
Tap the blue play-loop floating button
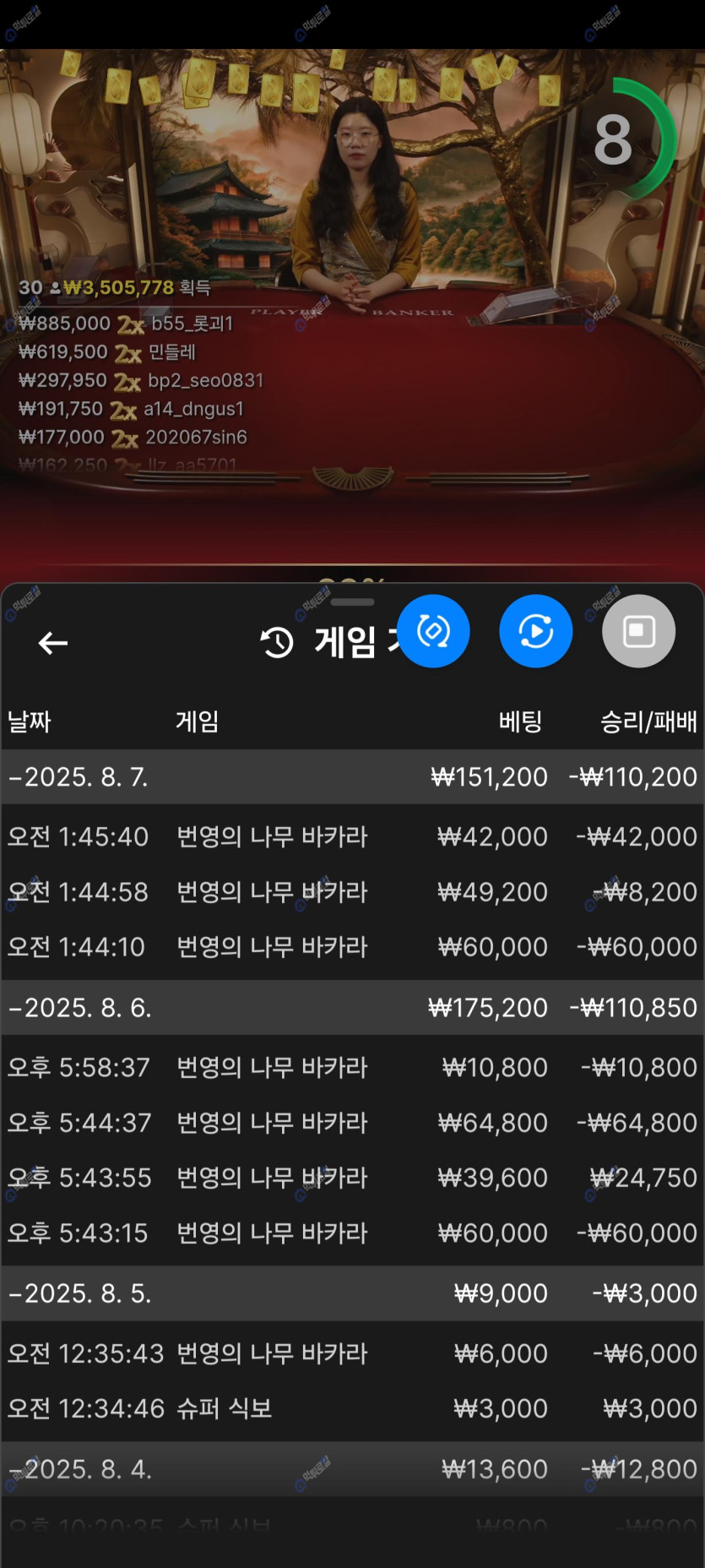(x=535, y=631)
